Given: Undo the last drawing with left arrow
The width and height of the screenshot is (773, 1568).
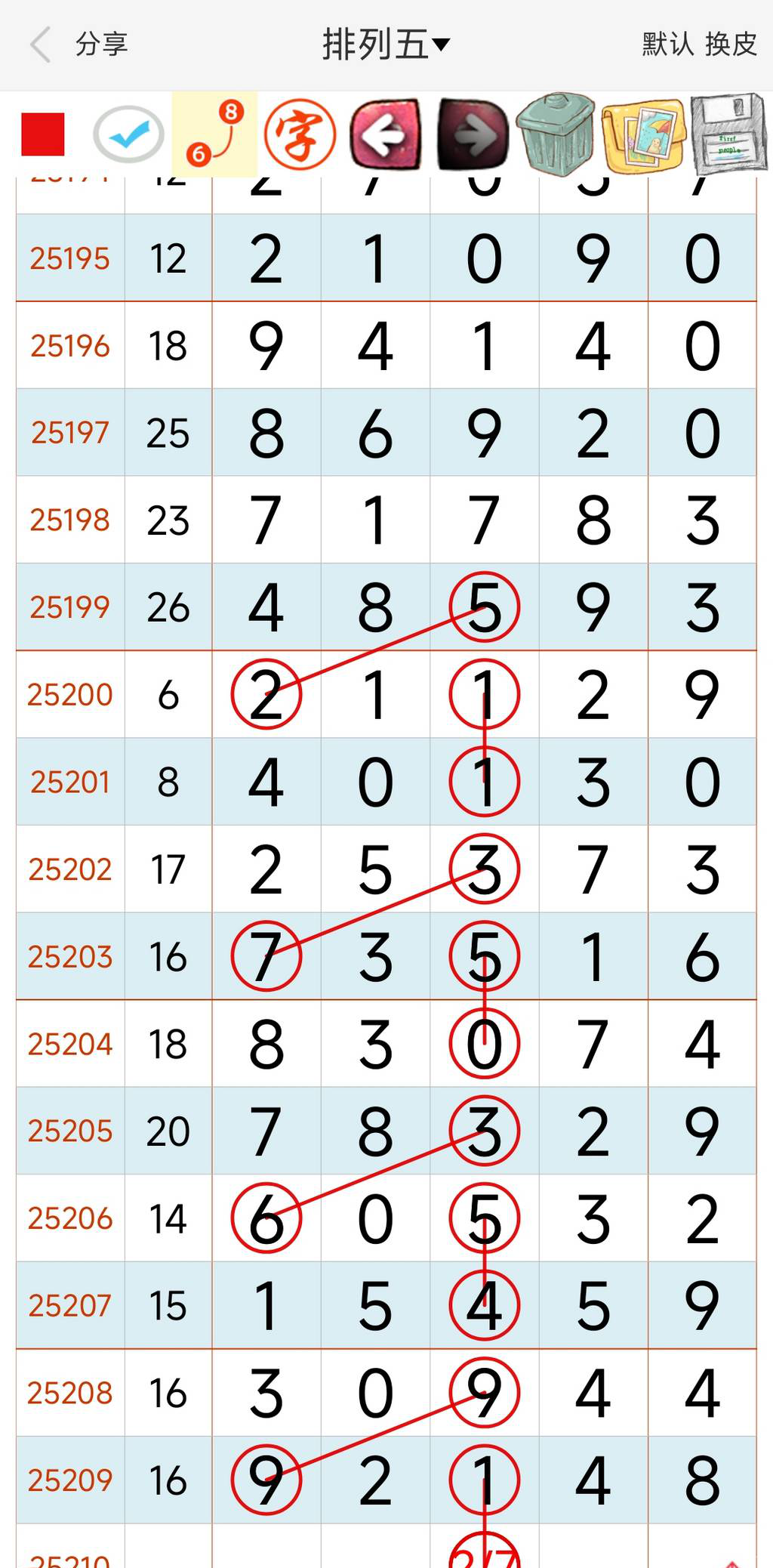Looking at the screenshot, I should (x=386, y=134).
